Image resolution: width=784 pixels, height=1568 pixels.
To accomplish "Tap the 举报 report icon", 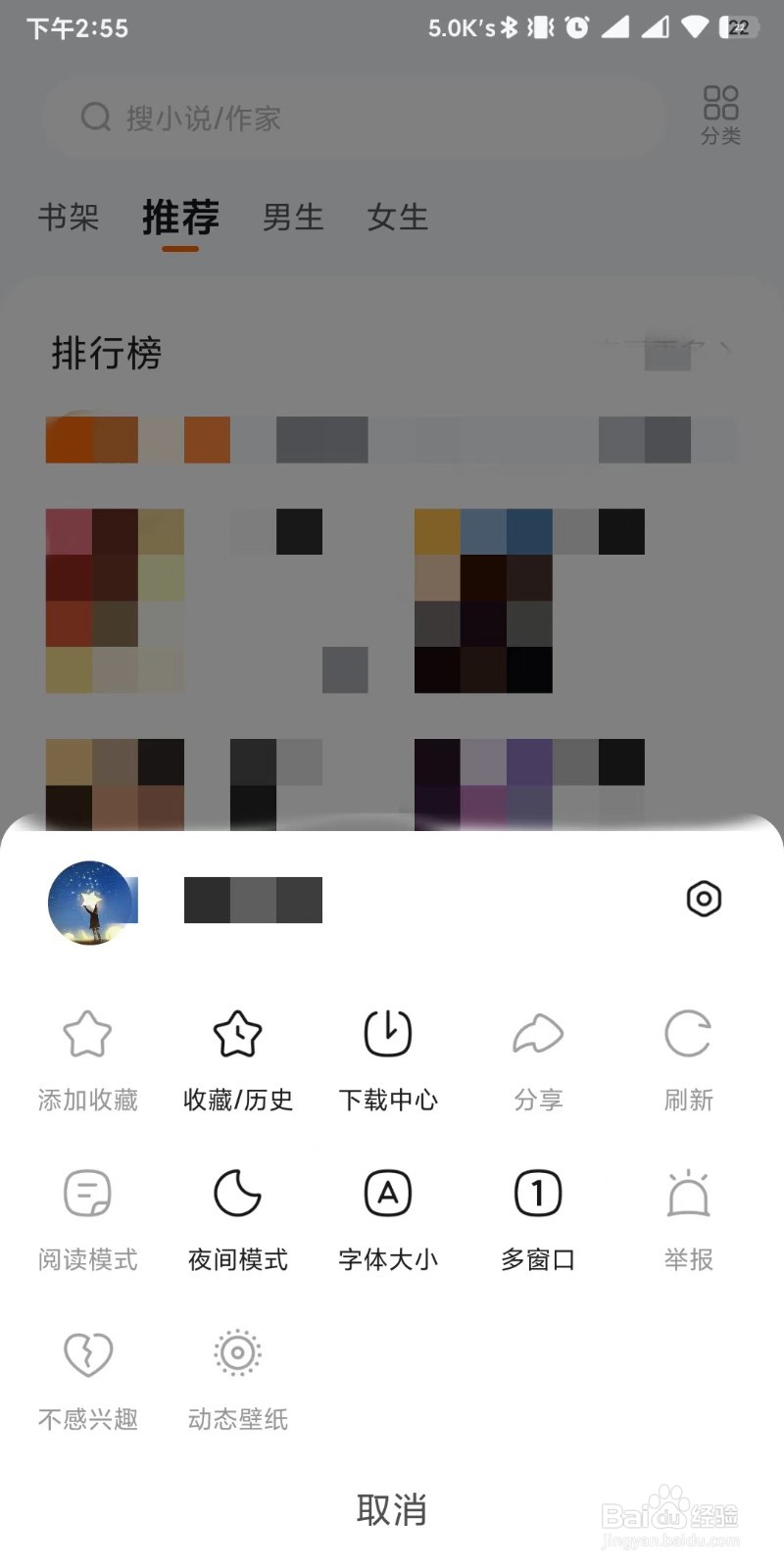I will click(x=687, y=1220).
